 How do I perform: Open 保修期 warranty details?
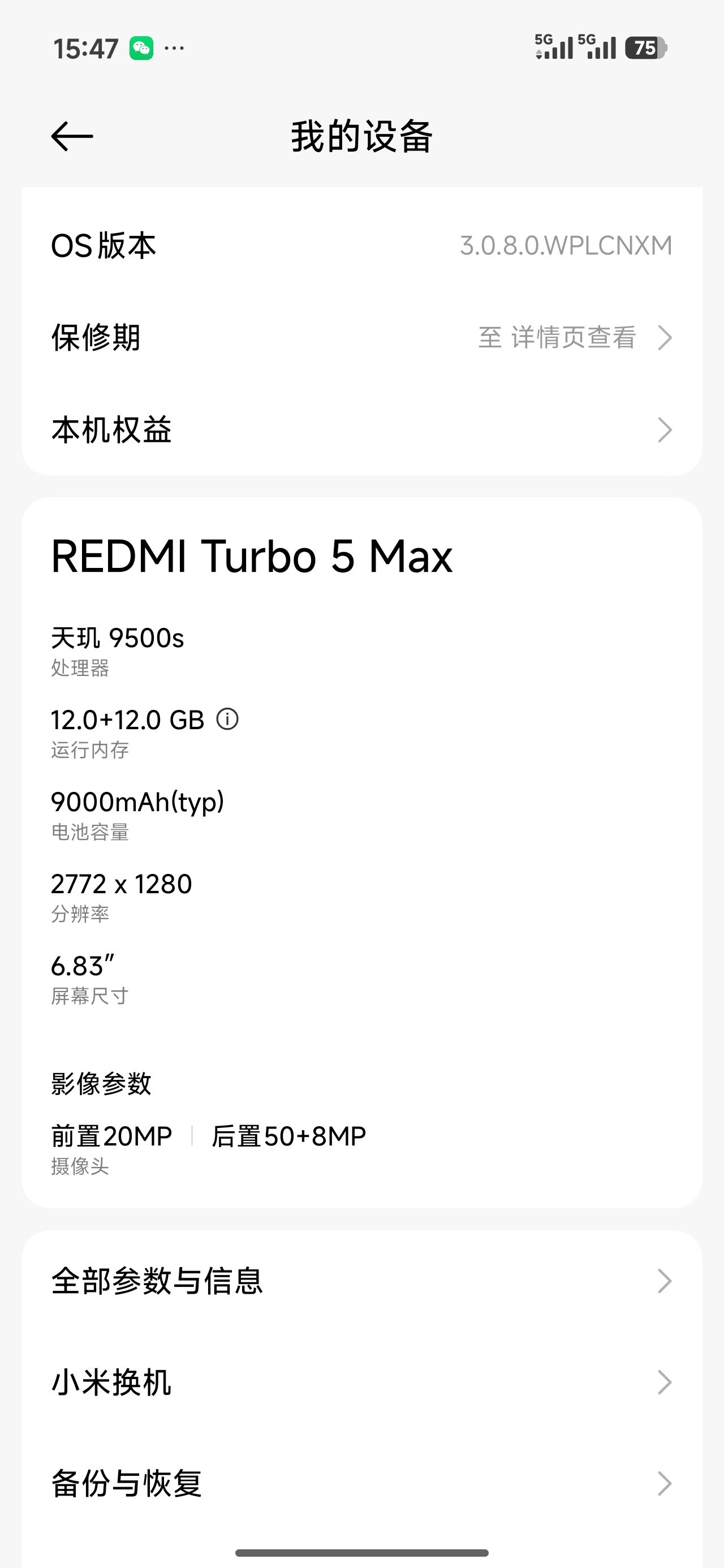(361, 338)
